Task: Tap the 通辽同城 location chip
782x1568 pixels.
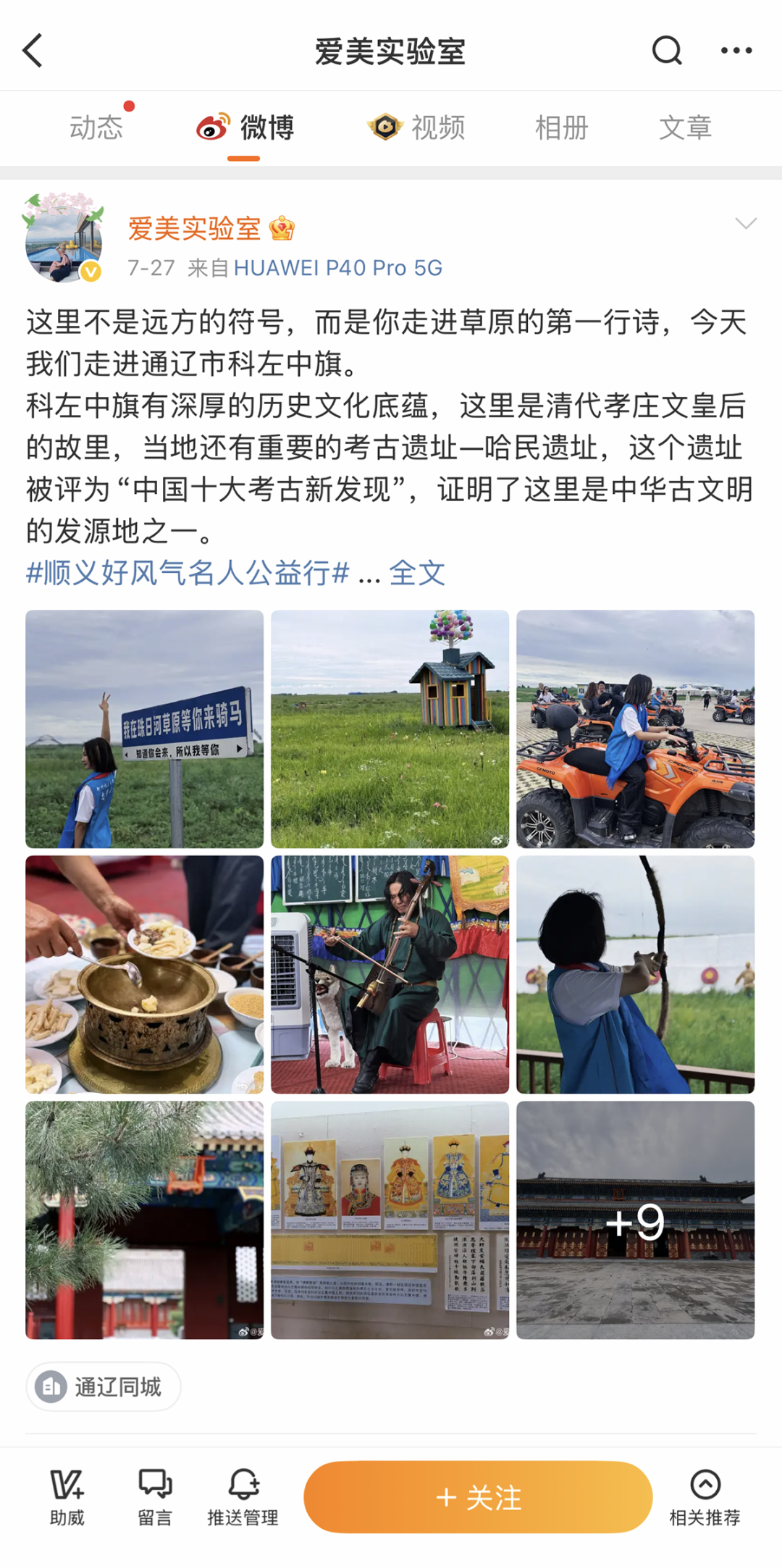Action: pyautogui.click(x=104, y=1387)
